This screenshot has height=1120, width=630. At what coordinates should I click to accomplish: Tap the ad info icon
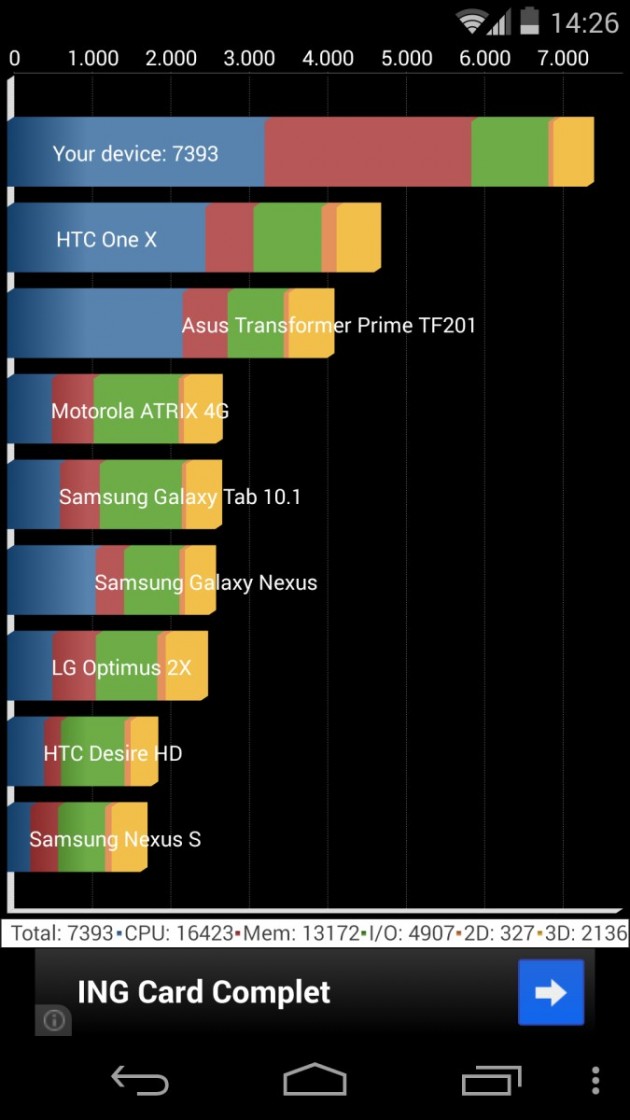(x=54, y=1020)
